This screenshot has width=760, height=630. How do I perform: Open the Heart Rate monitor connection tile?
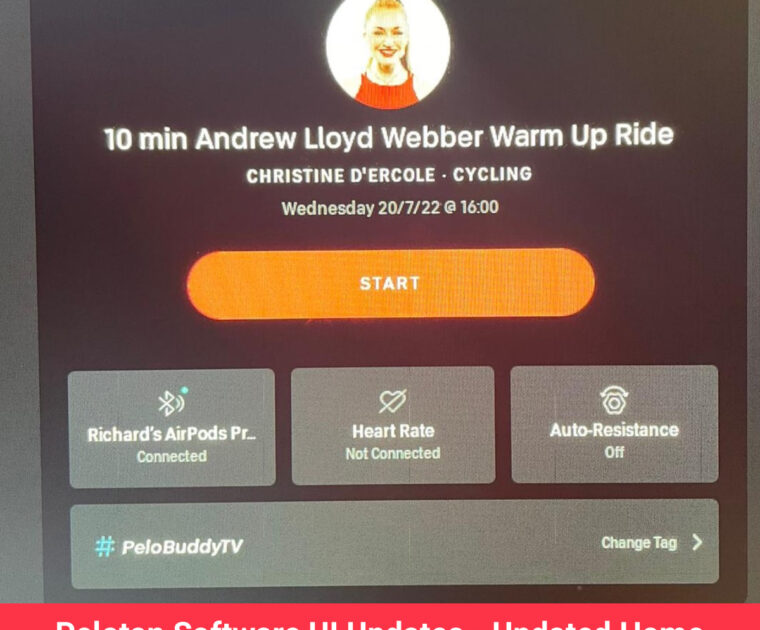pos(392,425)
